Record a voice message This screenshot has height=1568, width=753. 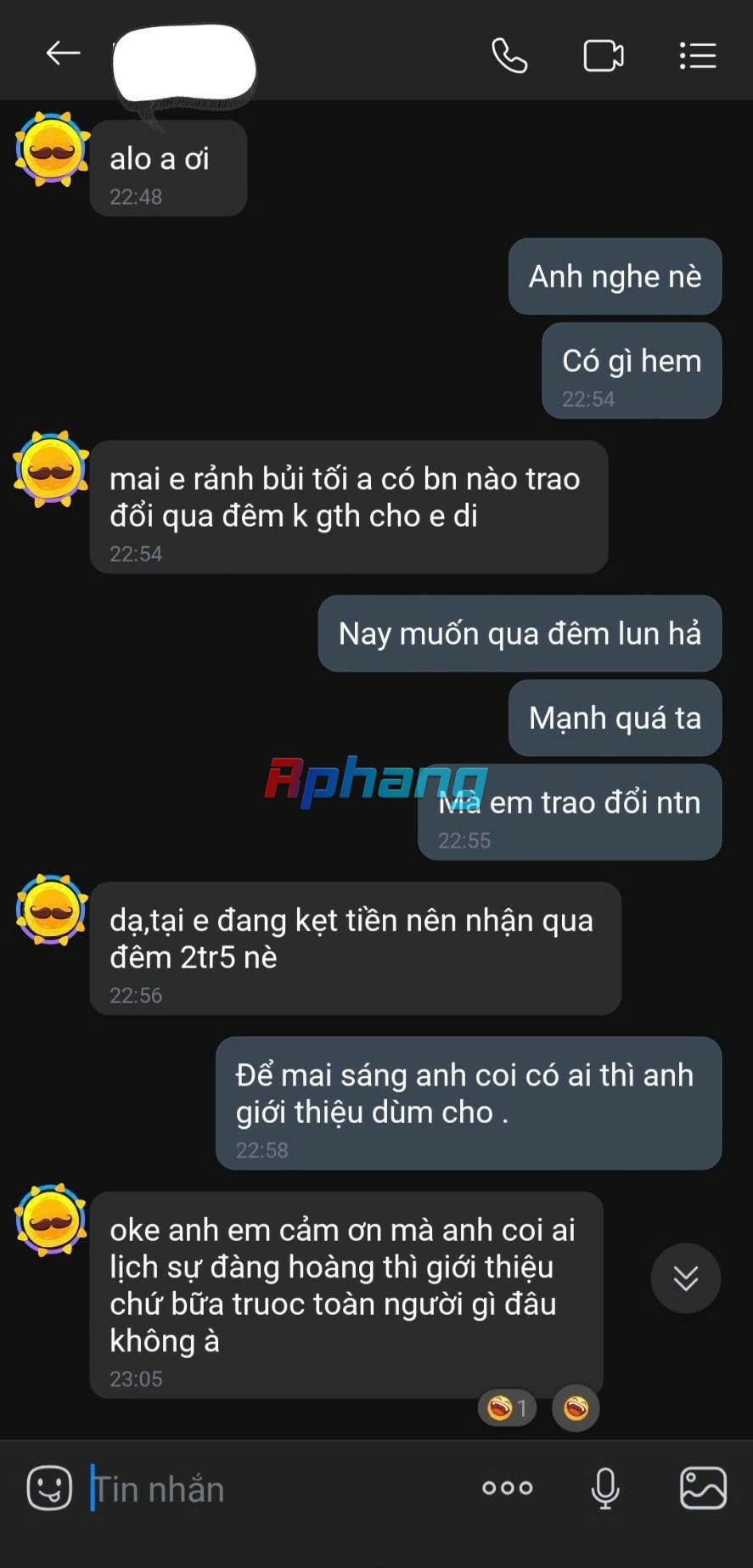coord(604,1487)
